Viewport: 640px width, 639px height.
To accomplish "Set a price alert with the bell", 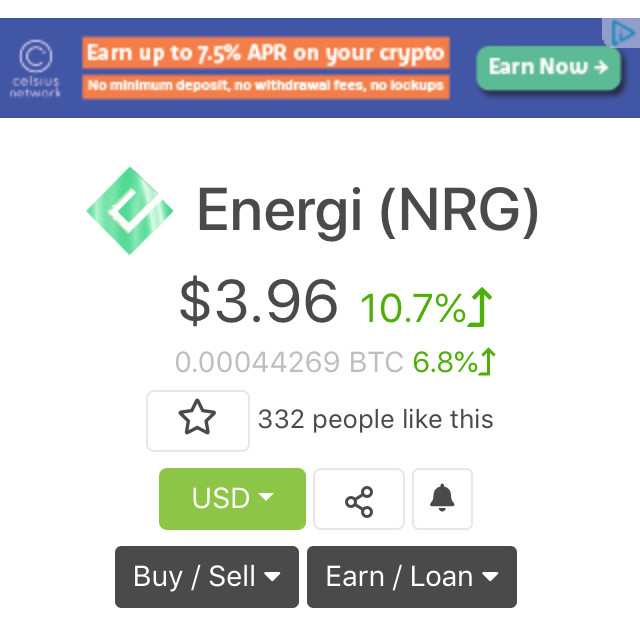I will coord(442,498).
